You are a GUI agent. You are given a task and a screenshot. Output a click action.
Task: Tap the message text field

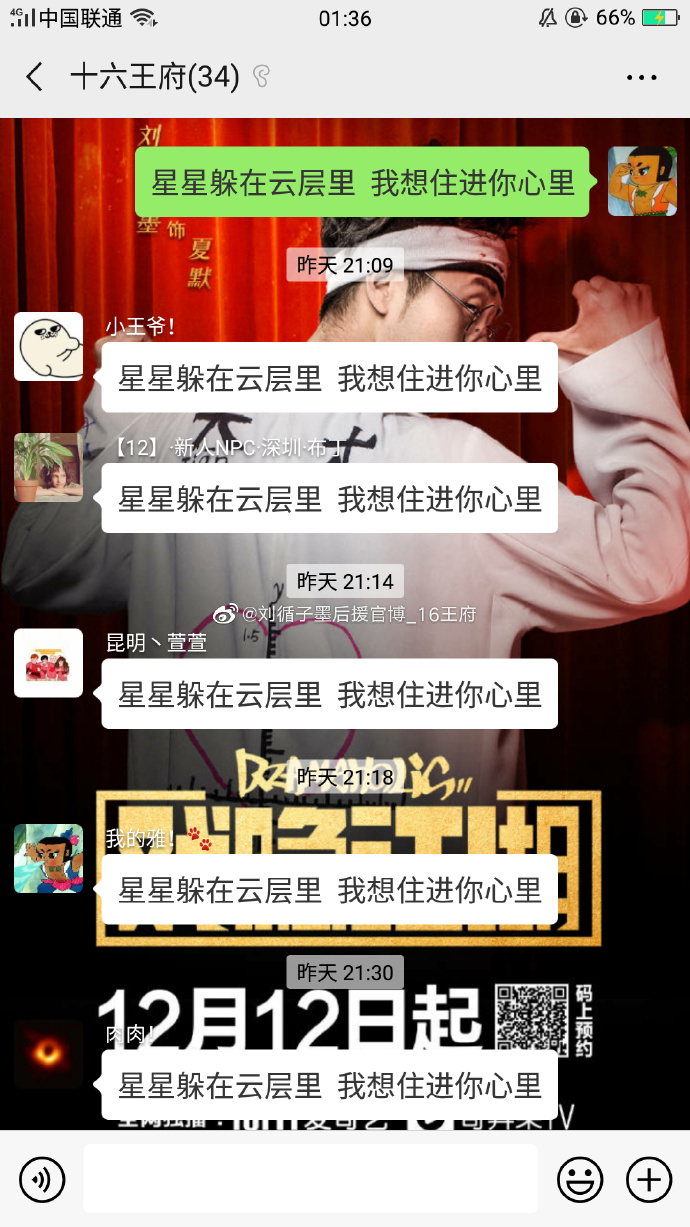310,1179
